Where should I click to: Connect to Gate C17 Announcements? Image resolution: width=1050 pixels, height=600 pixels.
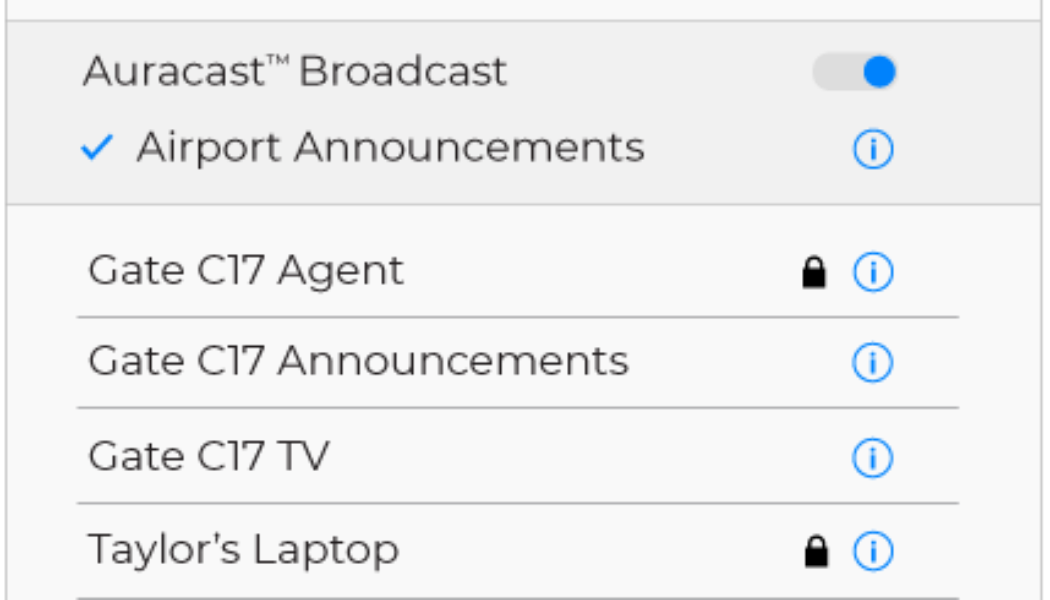tap(358, 361)
